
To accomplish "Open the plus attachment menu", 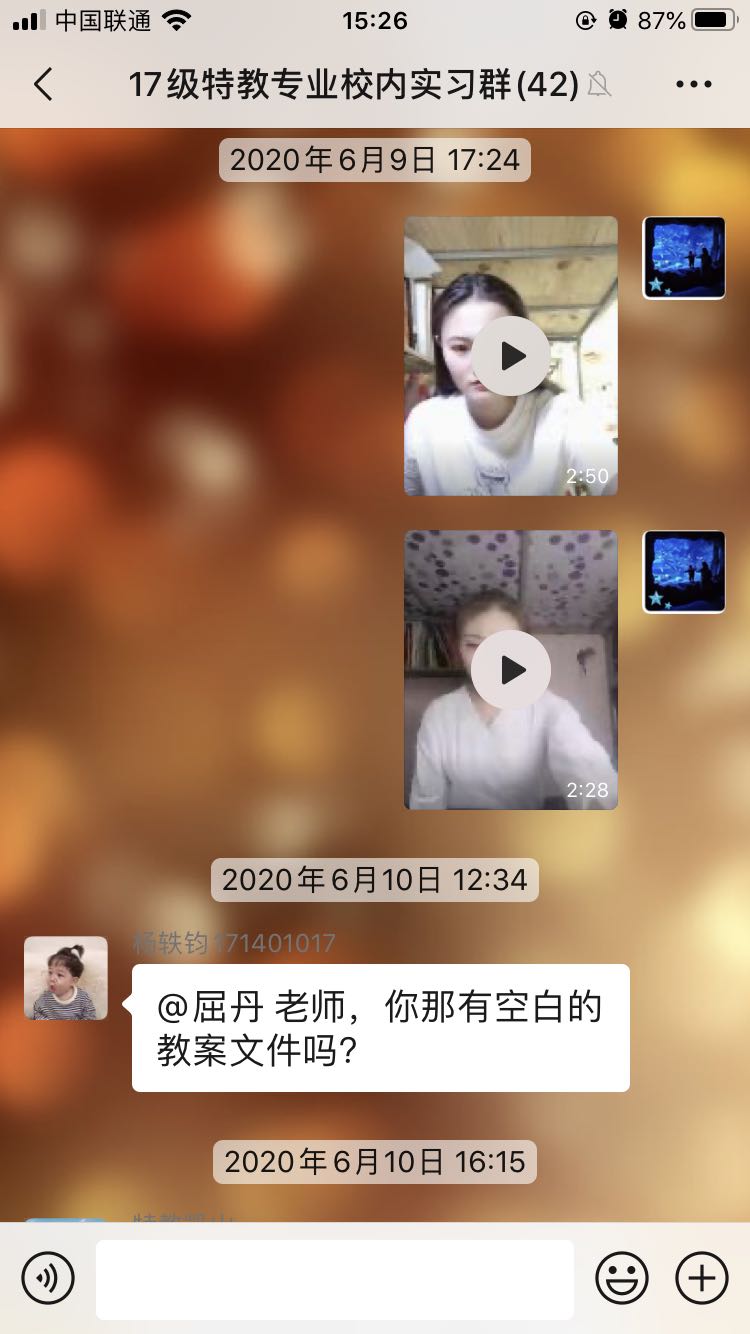I will 702,1278.
